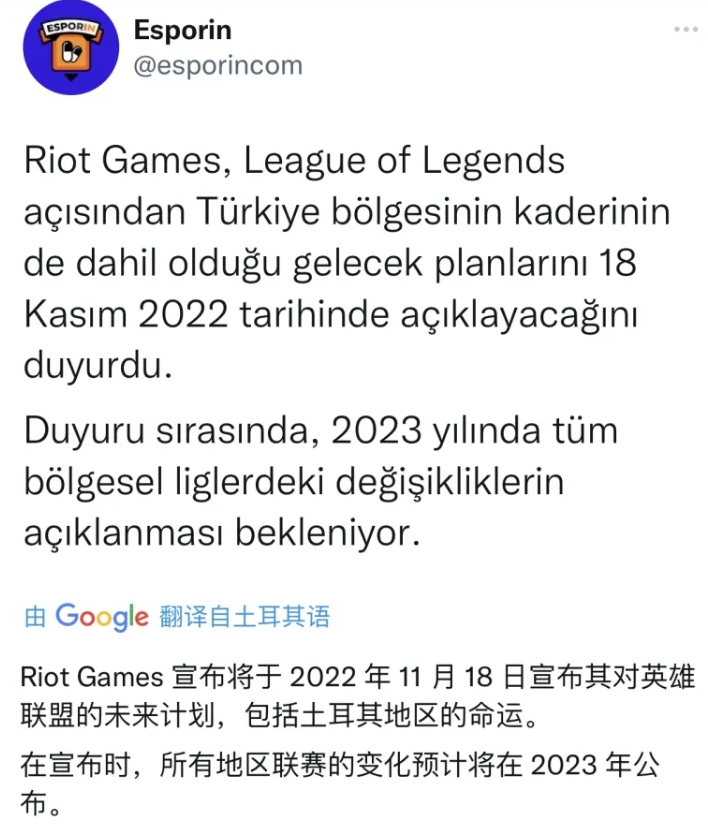Open the tweet overflow menu
The width and height of the screenshot is (708, 829).
tap(686, 29)
